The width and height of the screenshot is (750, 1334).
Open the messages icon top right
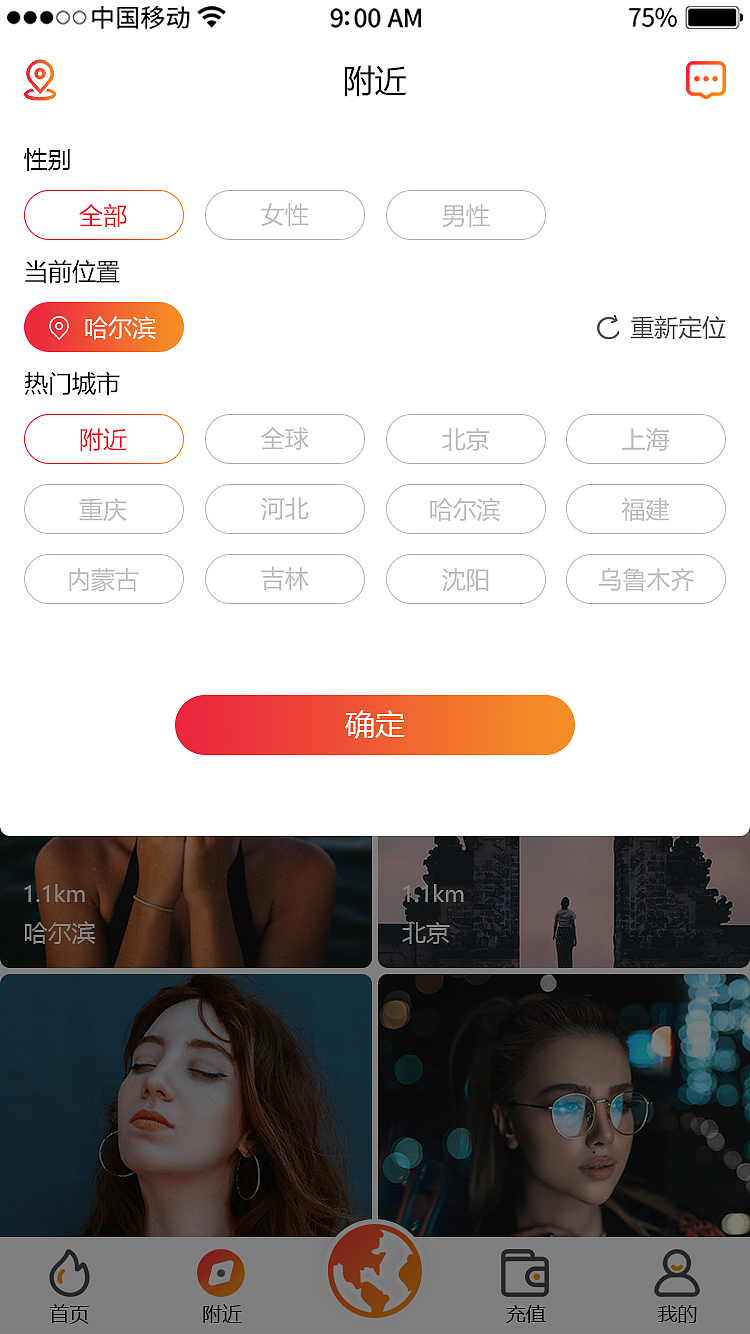click(706, 78)
